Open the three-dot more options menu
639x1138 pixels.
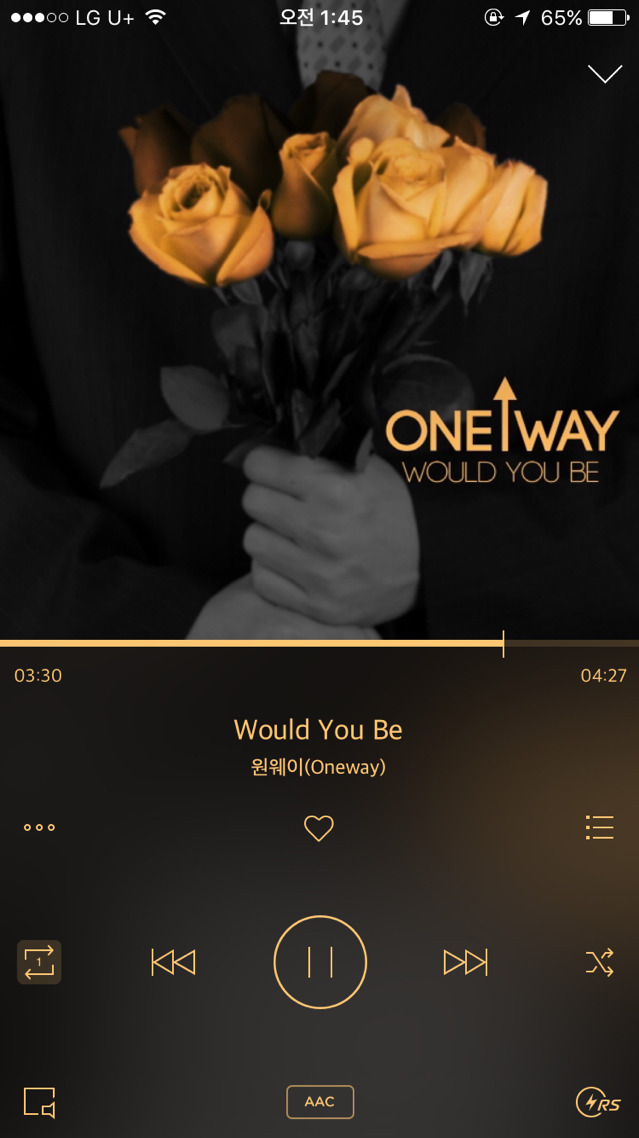click(39, 828)
